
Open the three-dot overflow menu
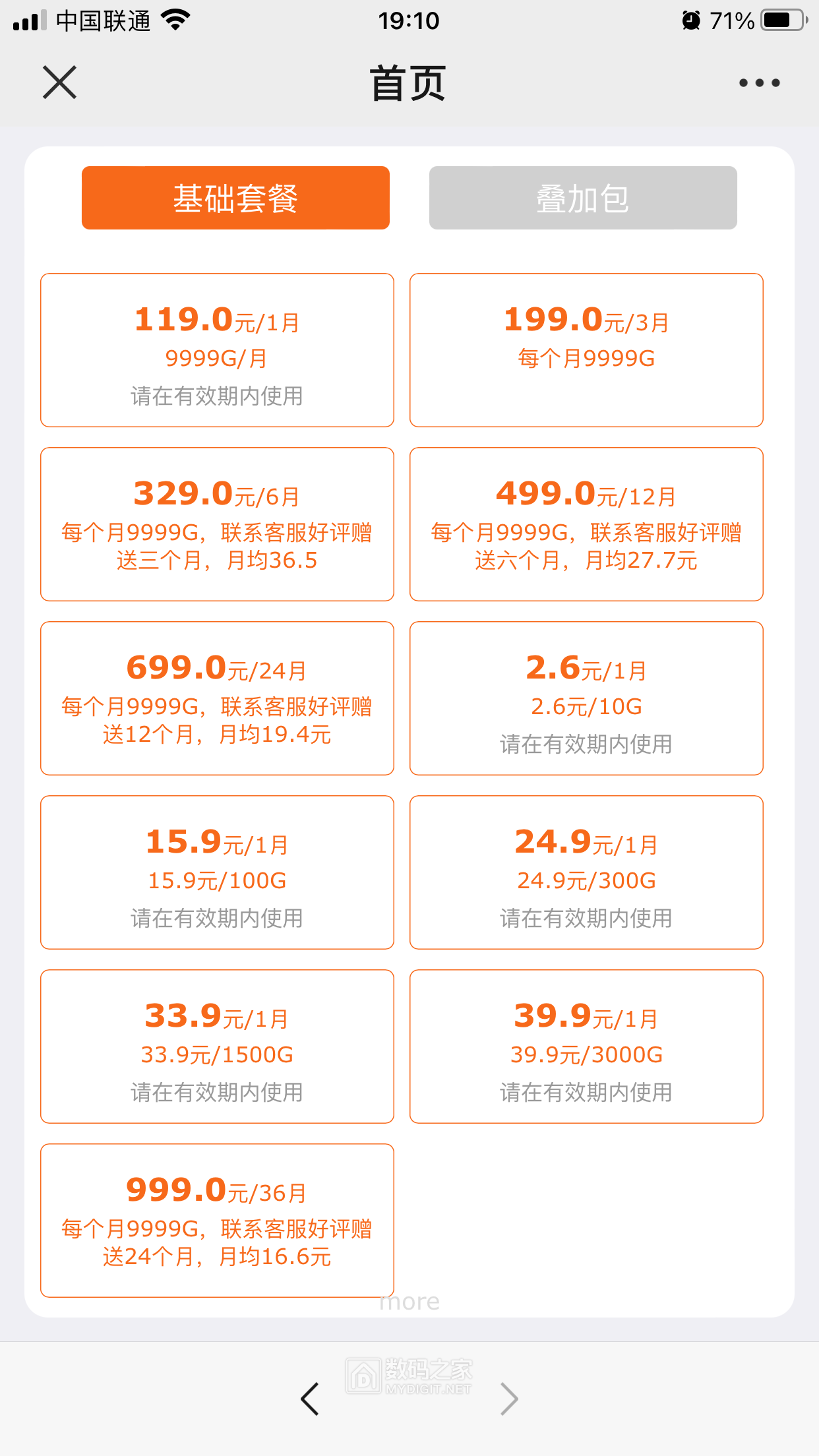point(759,83)
